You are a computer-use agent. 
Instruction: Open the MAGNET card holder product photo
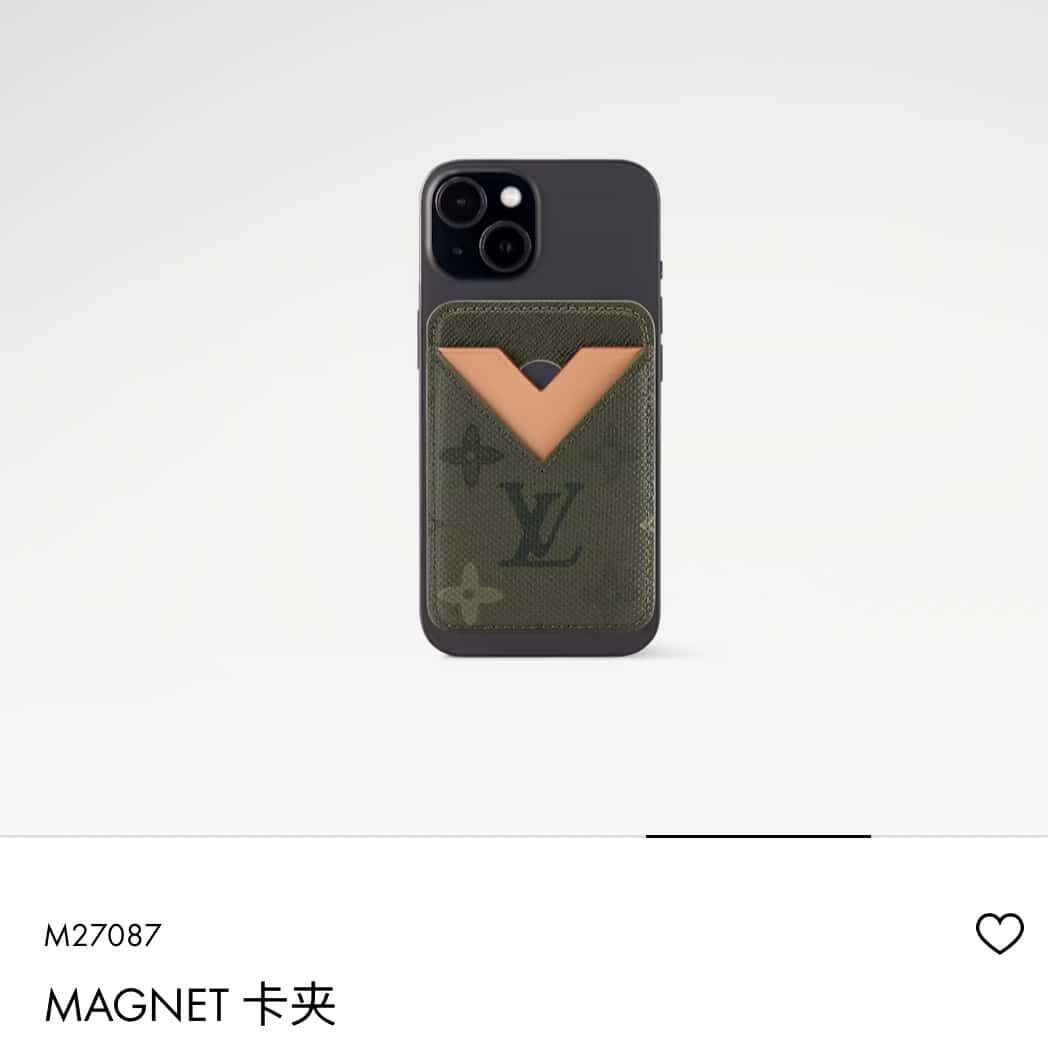[540, 410]
